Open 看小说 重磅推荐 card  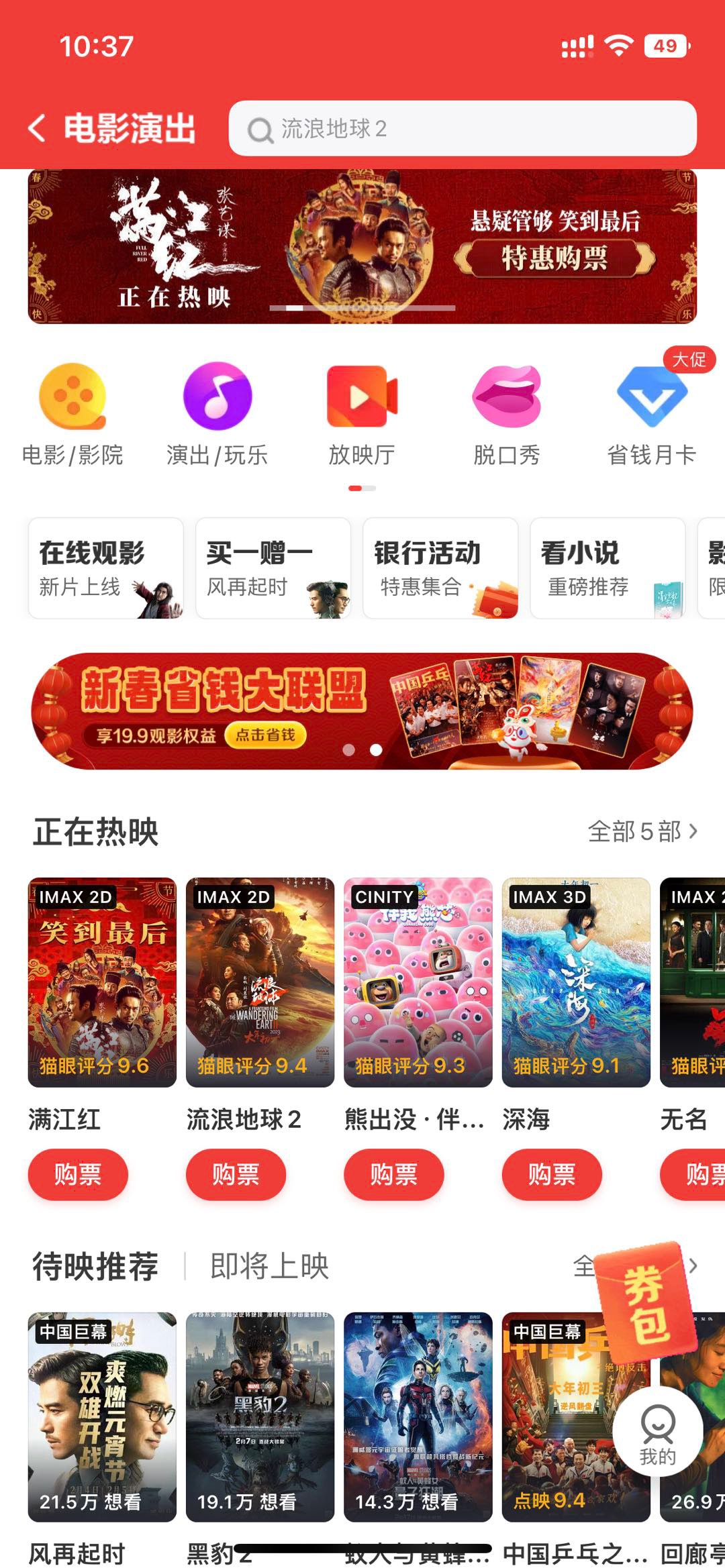[x=607, y=568]
